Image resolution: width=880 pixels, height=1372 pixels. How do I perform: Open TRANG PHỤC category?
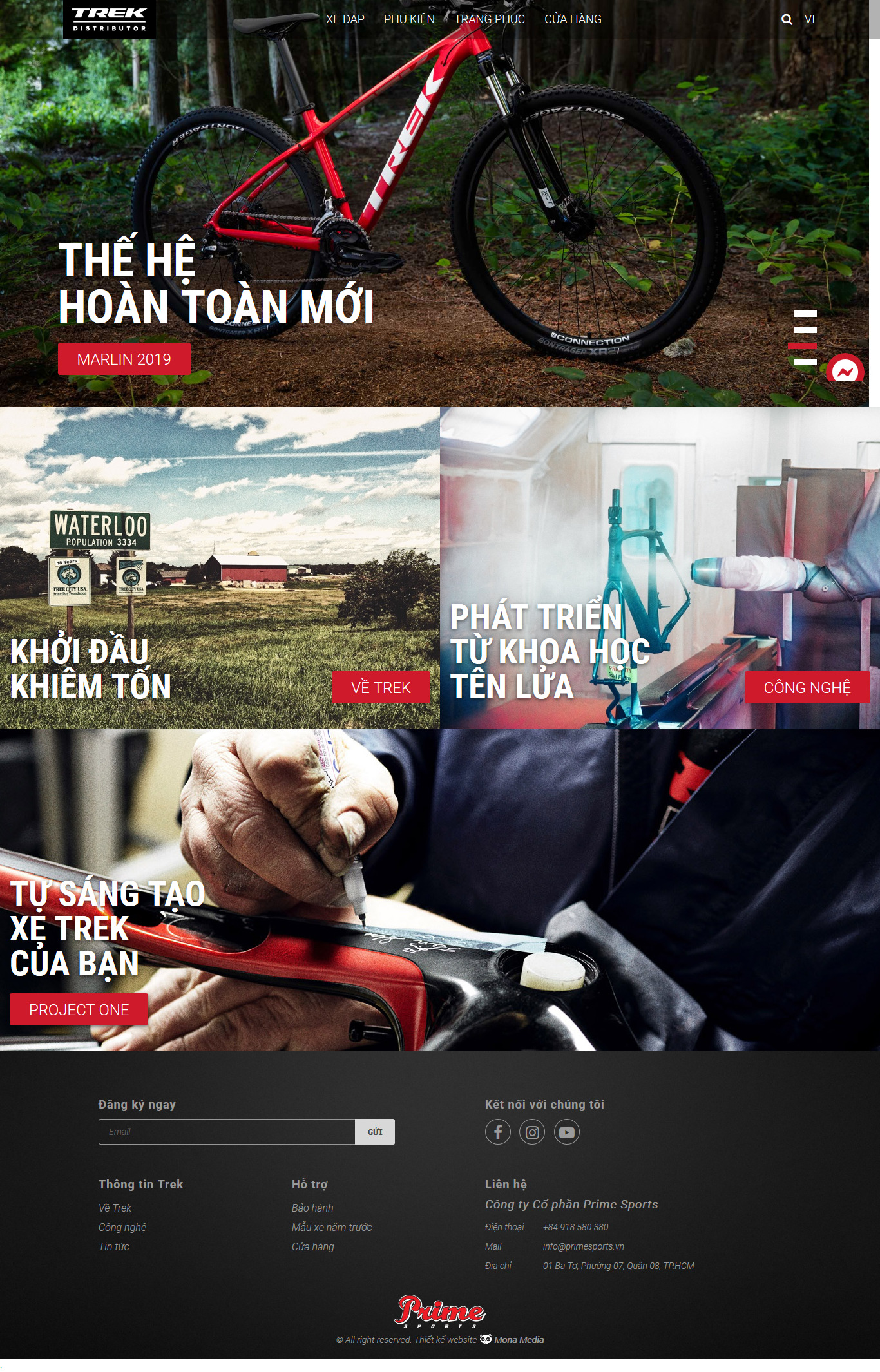490,19
